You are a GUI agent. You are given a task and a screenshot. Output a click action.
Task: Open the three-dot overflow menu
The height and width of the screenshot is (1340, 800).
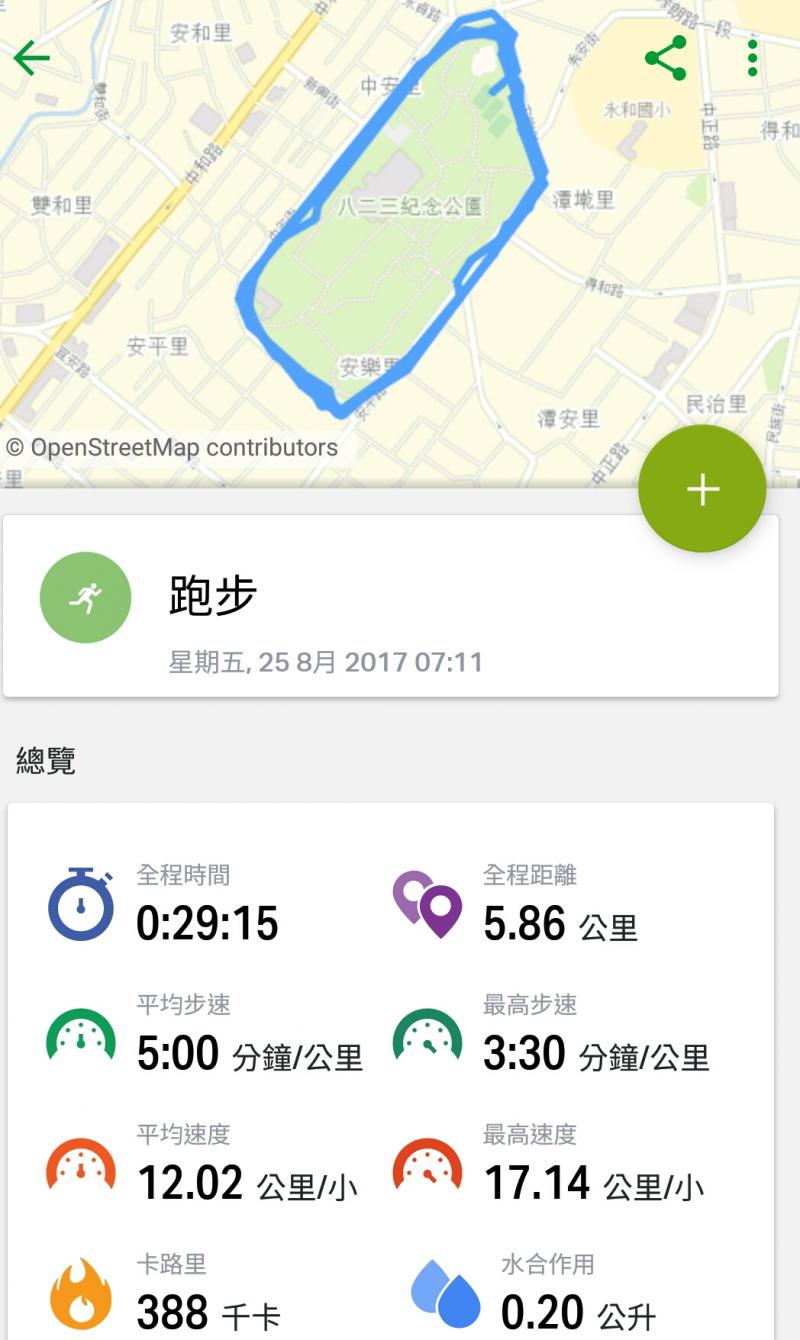[x=753, y=59]
